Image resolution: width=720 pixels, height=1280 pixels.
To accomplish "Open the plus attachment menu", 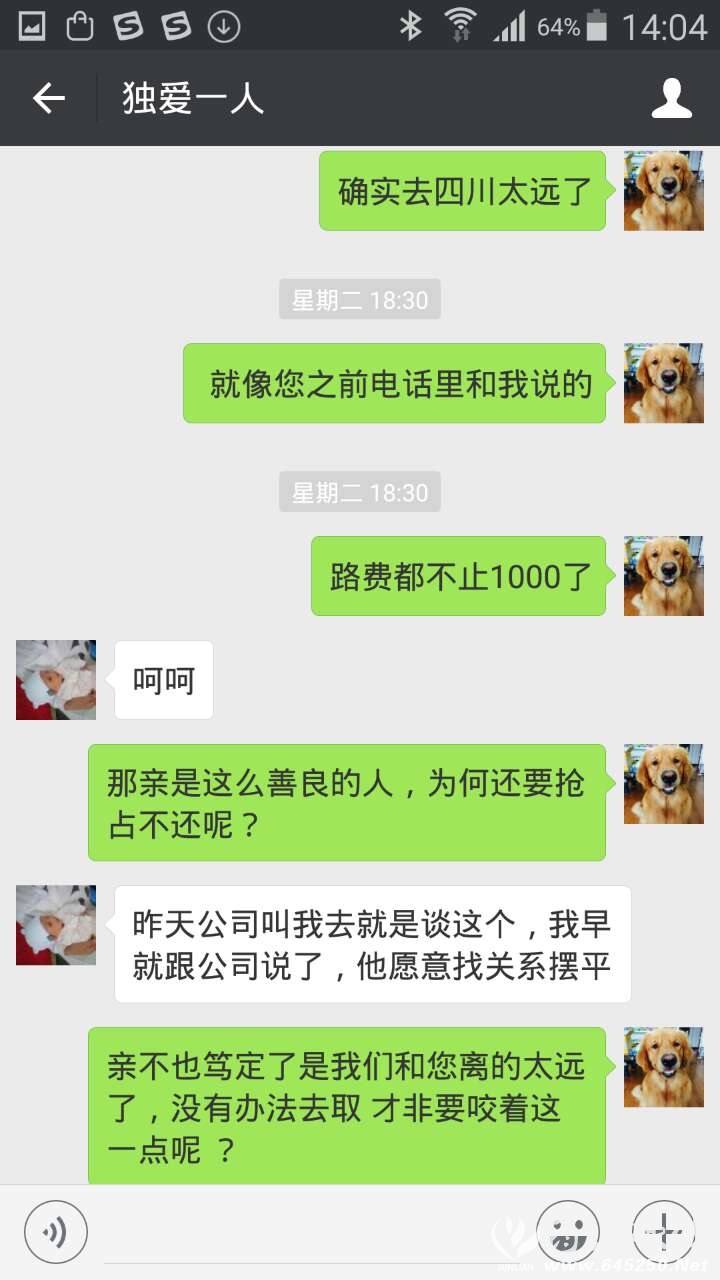I will coord(664,1231).
